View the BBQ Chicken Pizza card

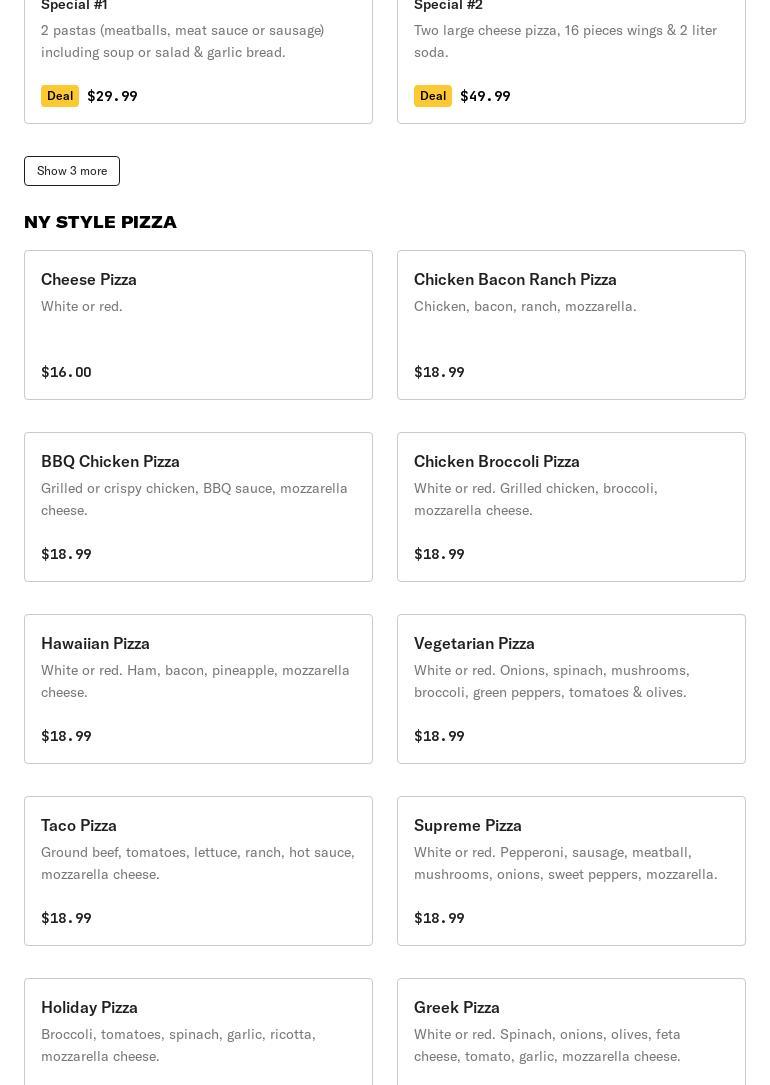(x=198, y=507)
